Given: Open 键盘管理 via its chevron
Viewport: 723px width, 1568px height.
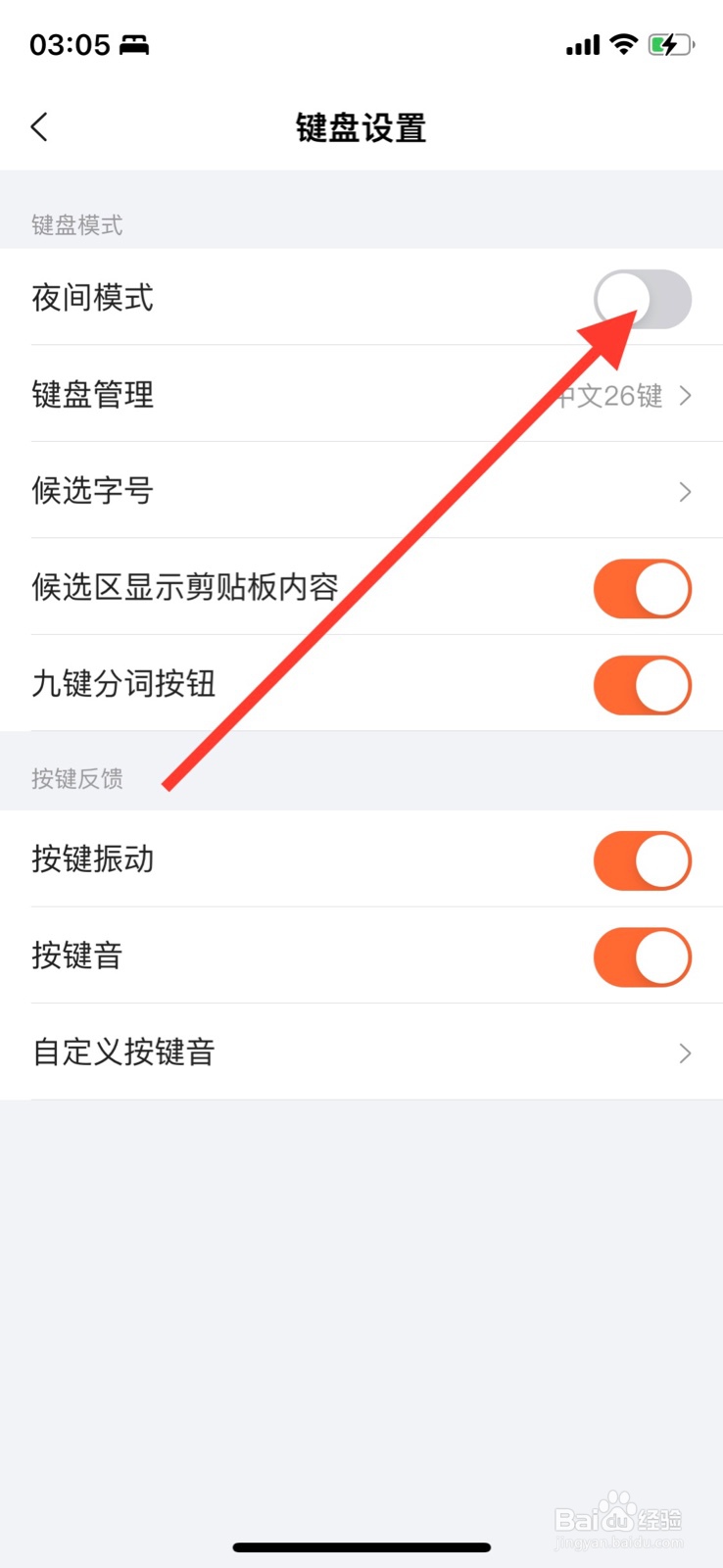Looking at the screenshot, I should [x=685, y=395].
